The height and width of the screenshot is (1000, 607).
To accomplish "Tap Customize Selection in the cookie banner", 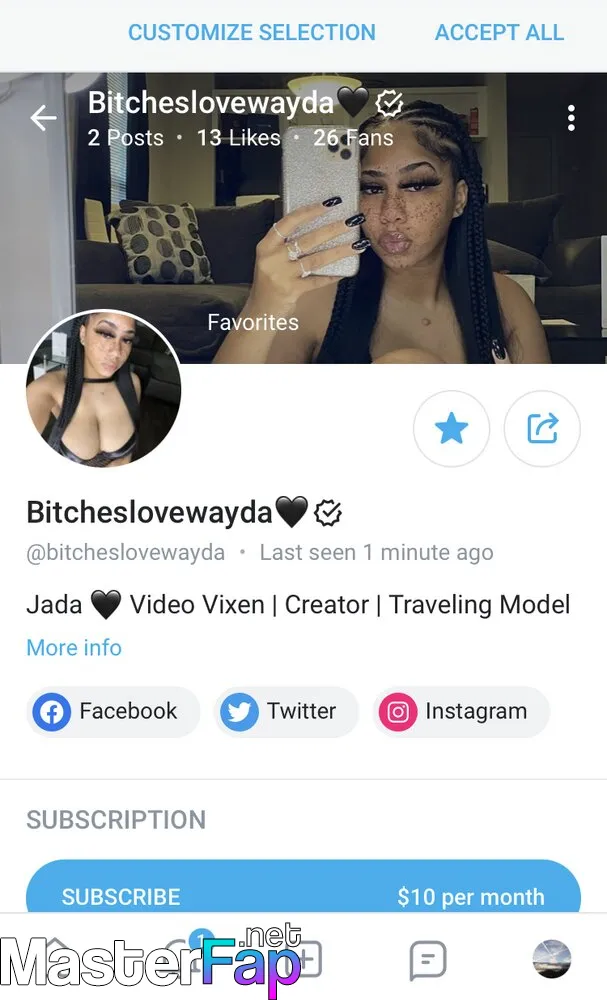I will tap(252, 33).
